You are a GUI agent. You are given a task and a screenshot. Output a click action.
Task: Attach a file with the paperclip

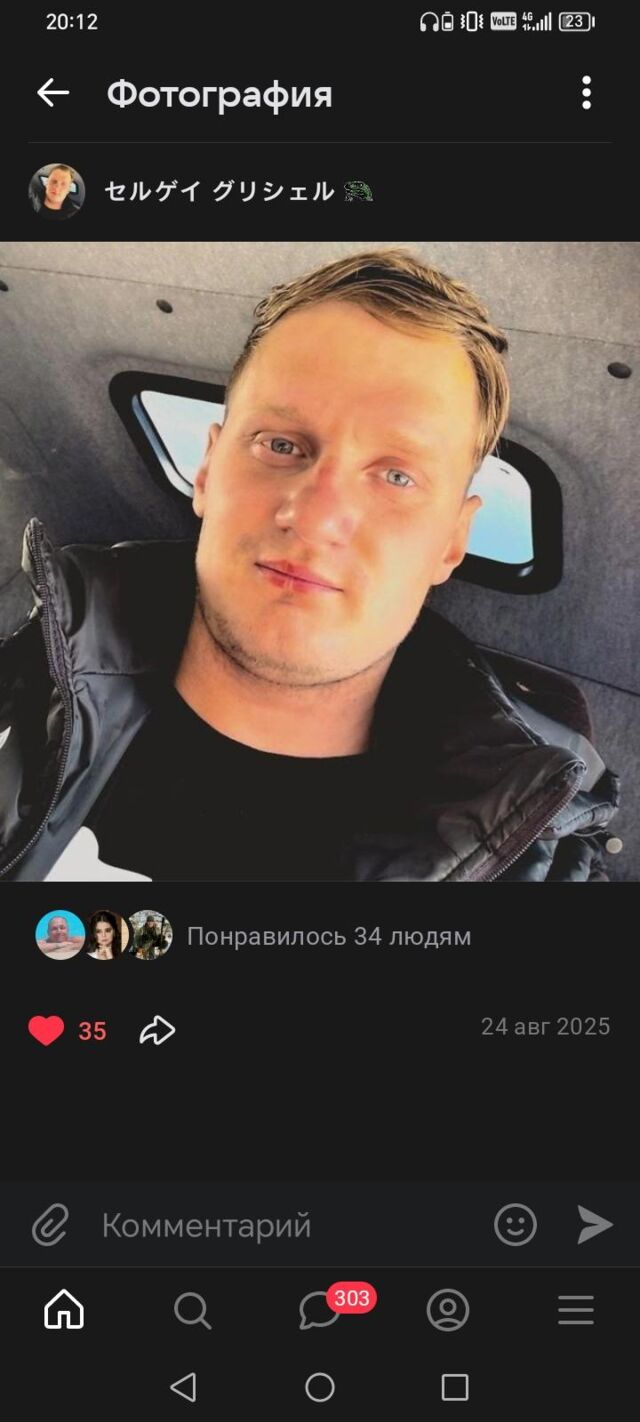click(x=50, y=1225)
